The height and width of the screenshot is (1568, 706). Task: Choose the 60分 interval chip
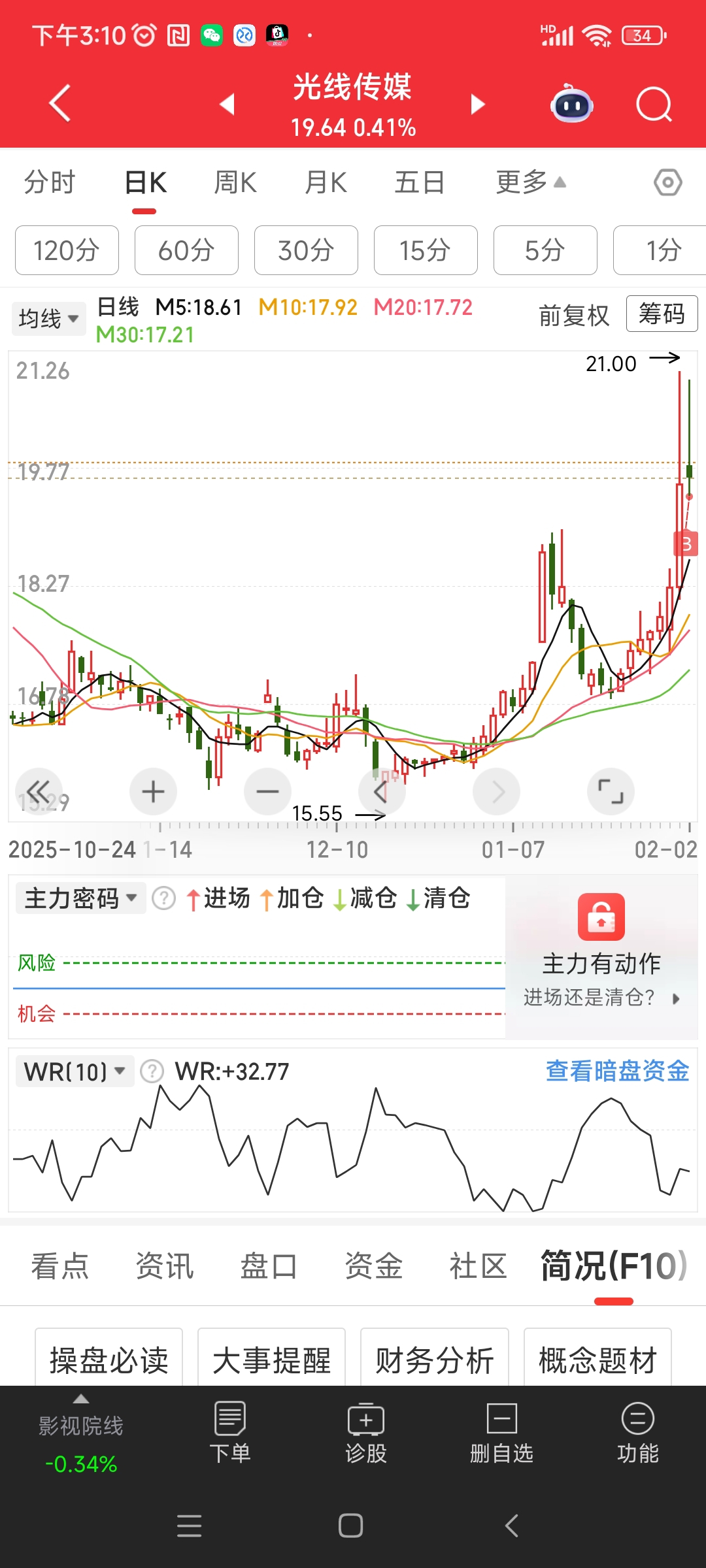click(x=186, y=250)
